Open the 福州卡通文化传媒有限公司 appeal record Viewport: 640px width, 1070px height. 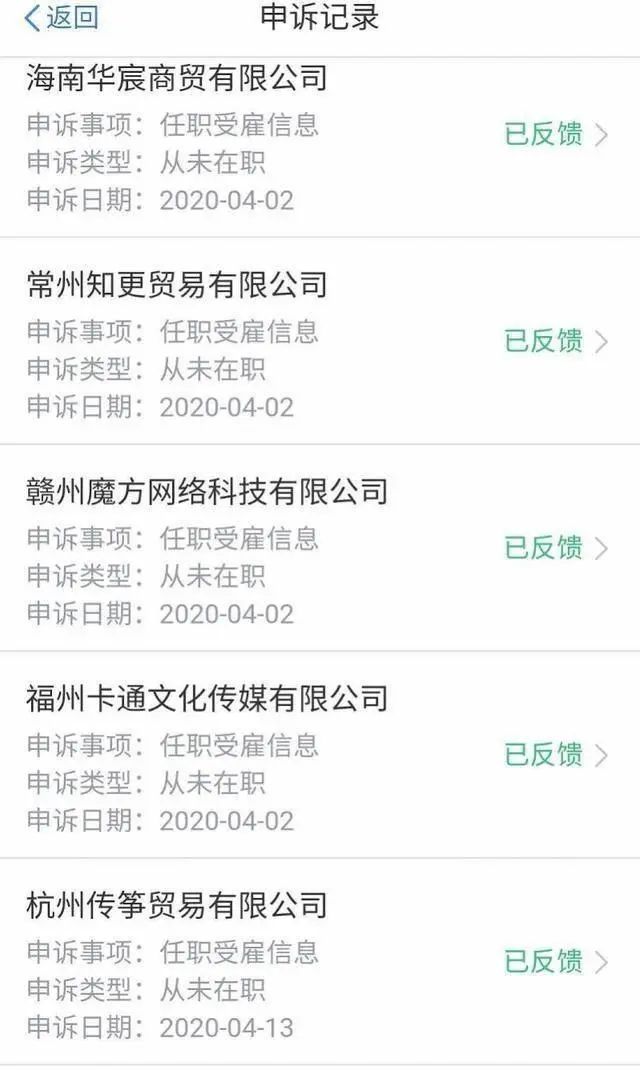click(320, 756)
